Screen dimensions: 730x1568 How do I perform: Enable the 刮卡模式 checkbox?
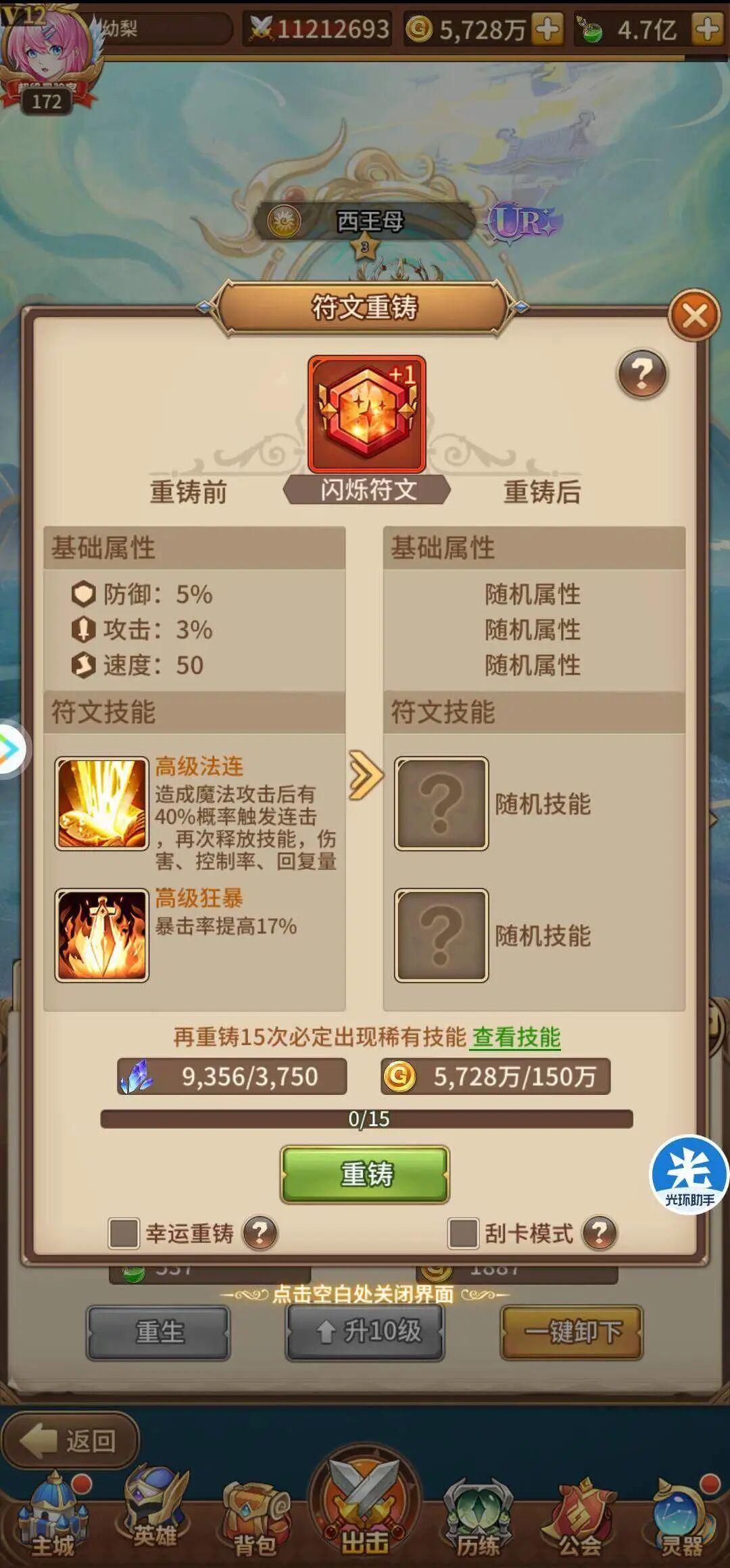pos(463,1233)
